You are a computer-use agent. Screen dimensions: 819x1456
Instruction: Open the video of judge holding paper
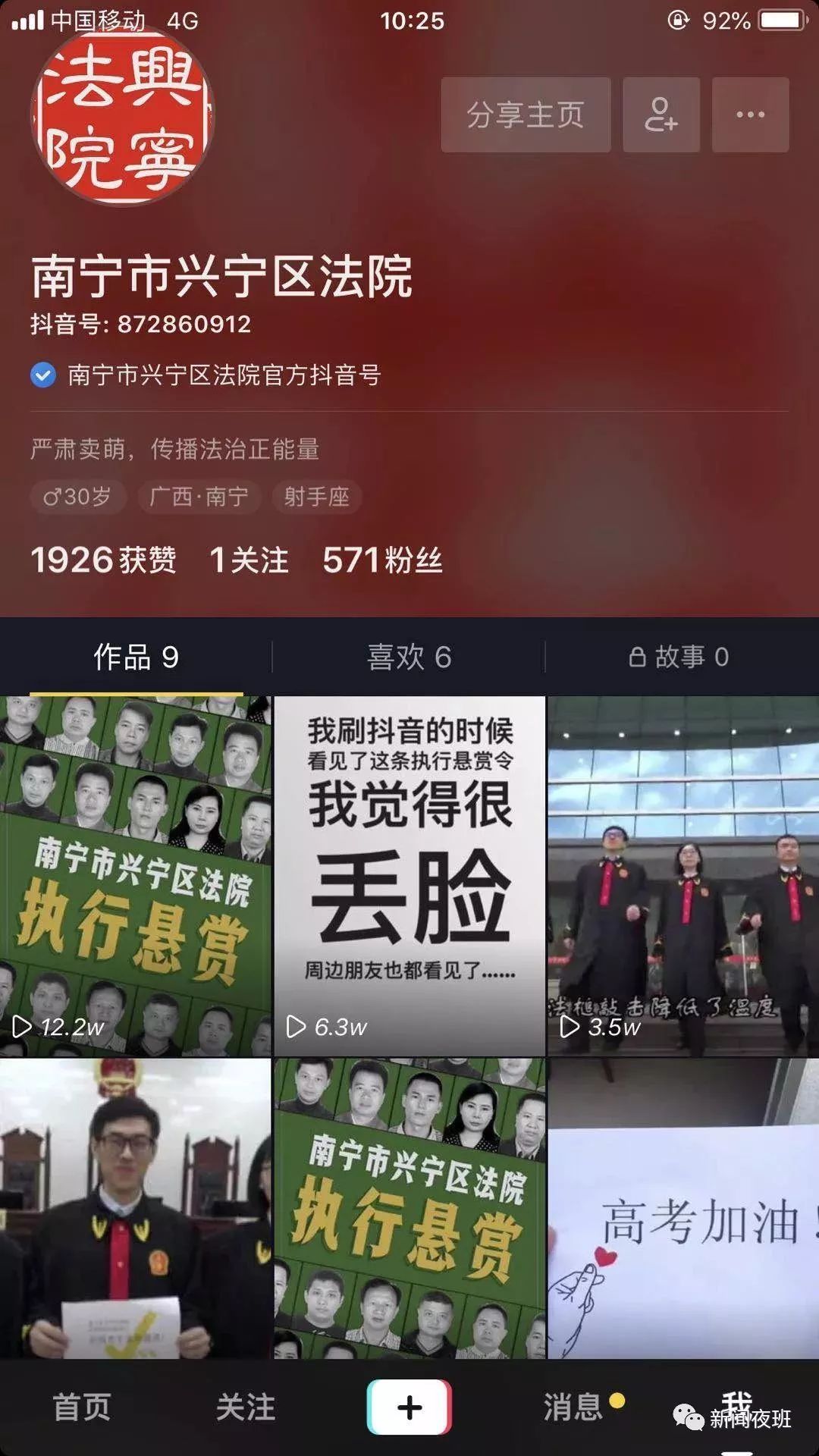[x=135, y=1209]
